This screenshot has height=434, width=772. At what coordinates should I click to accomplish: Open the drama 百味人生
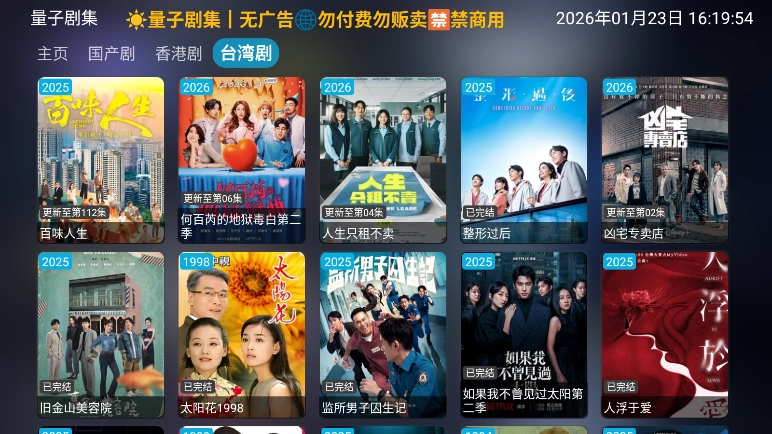pyautogui.click(x=101, y=160)
